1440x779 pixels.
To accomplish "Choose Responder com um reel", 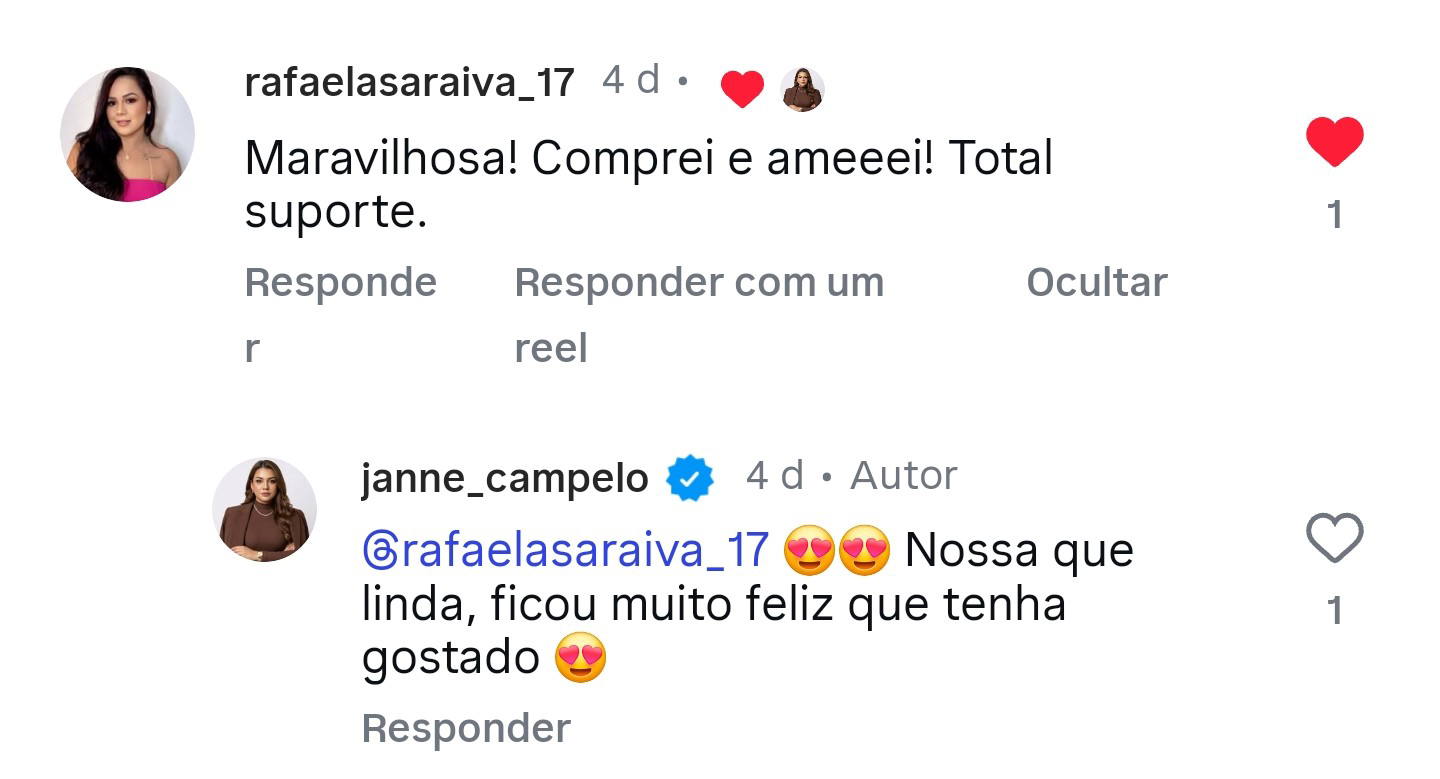I will [x=698, y=284].
